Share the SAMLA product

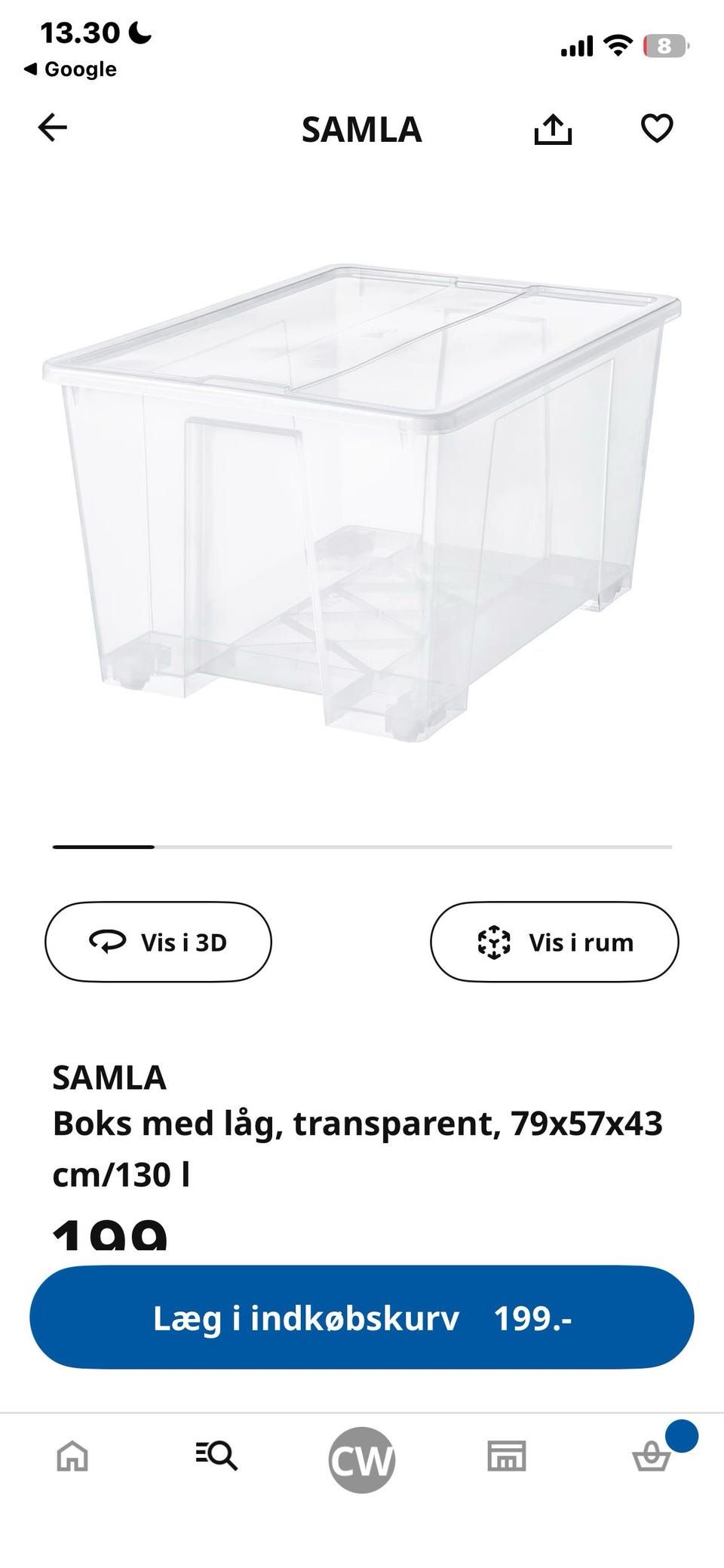(x=553, y=128)
